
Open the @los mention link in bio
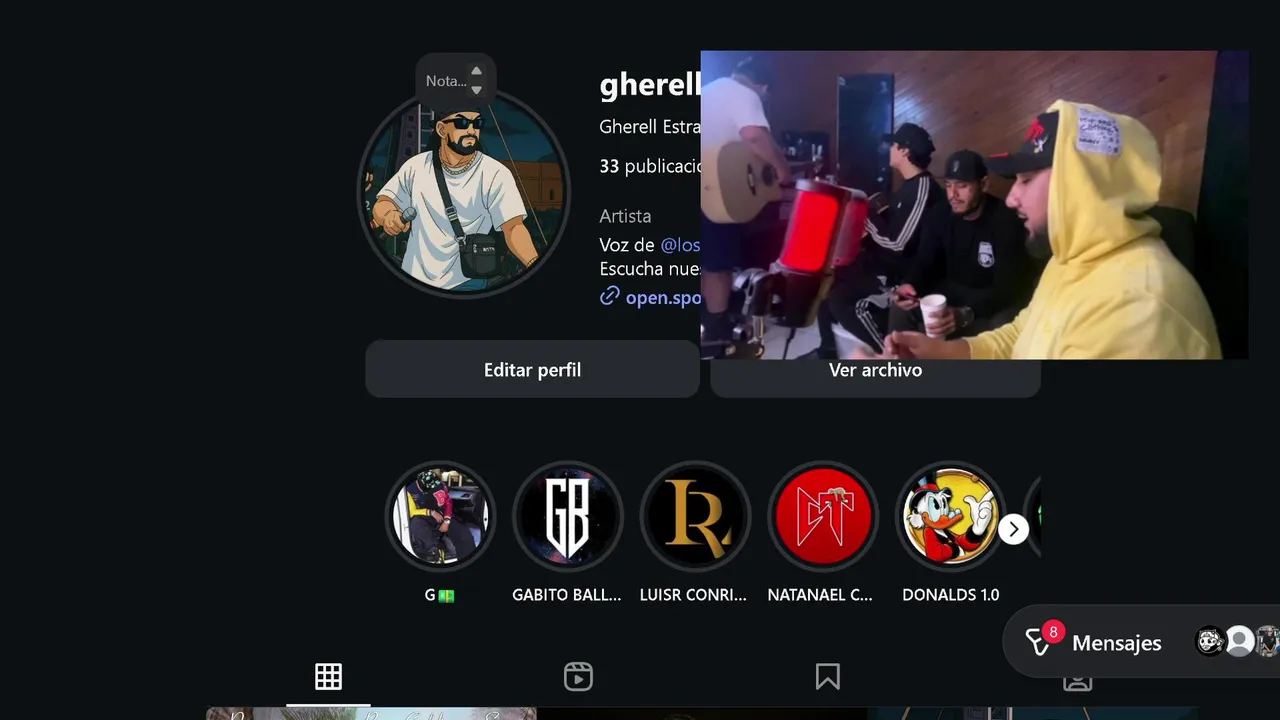(x=680, y=245)
